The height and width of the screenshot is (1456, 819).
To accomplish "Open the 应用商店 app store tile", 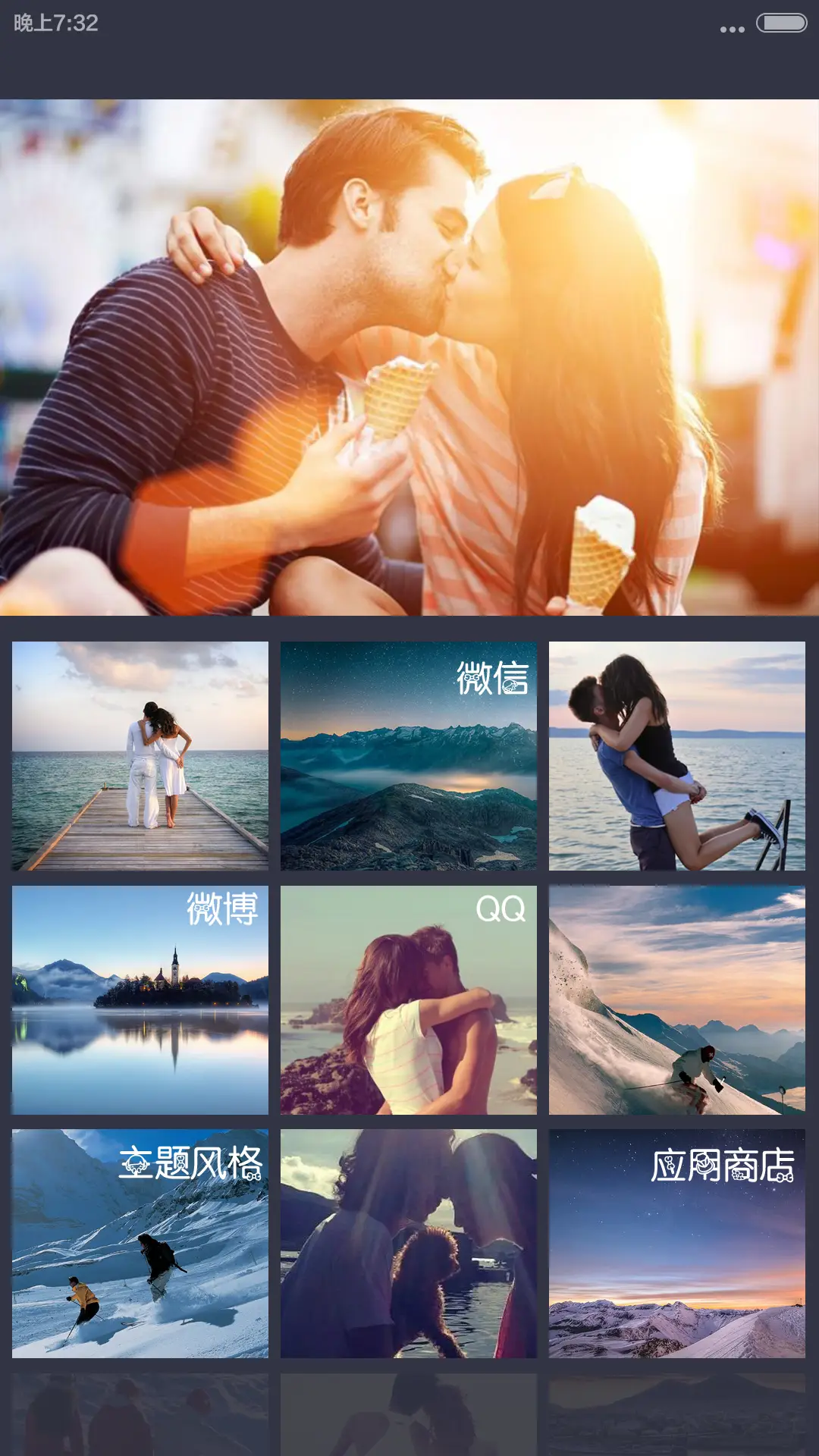I will tap(677, 1244).
